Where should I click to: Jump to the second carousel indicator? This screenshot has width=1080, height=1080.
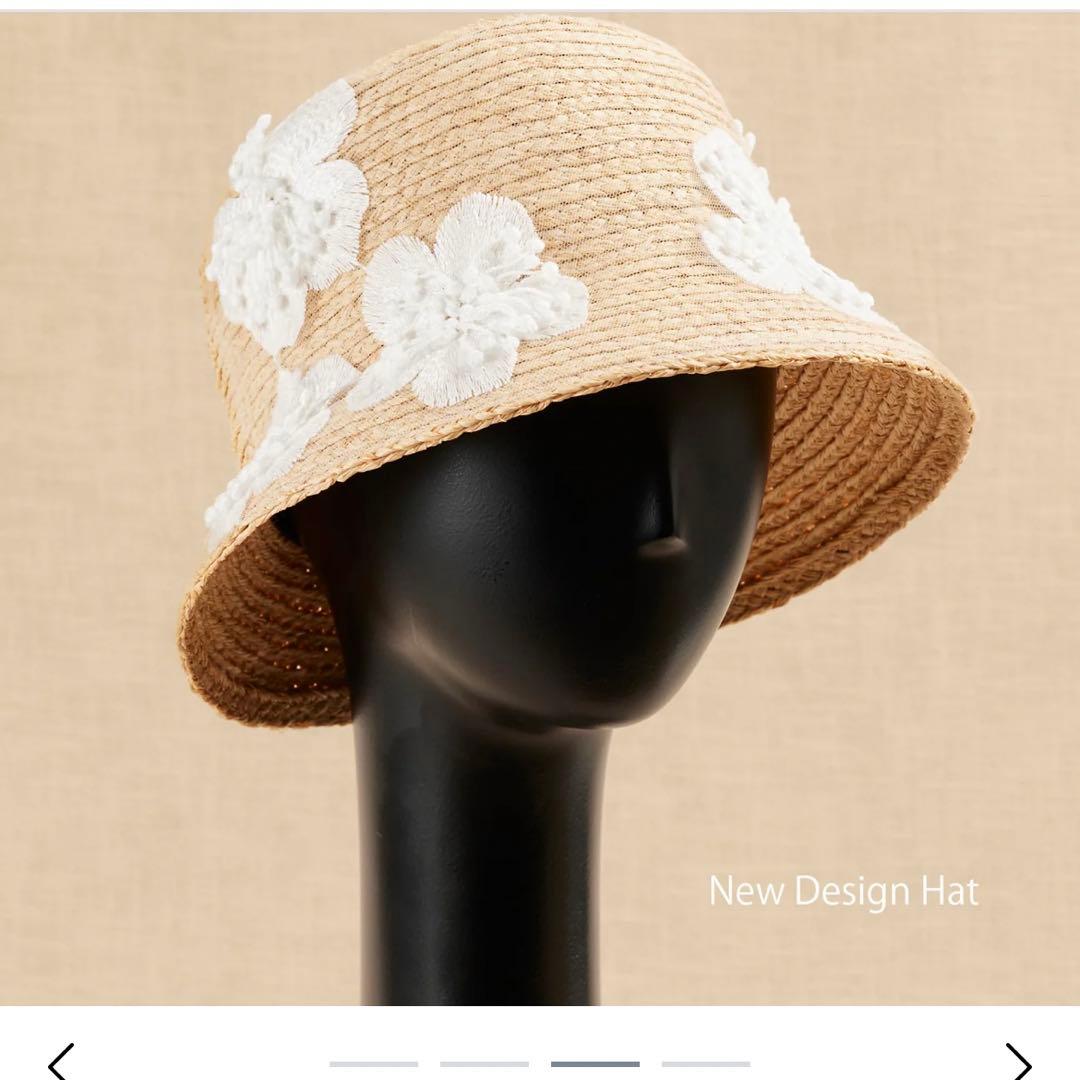484,1064
